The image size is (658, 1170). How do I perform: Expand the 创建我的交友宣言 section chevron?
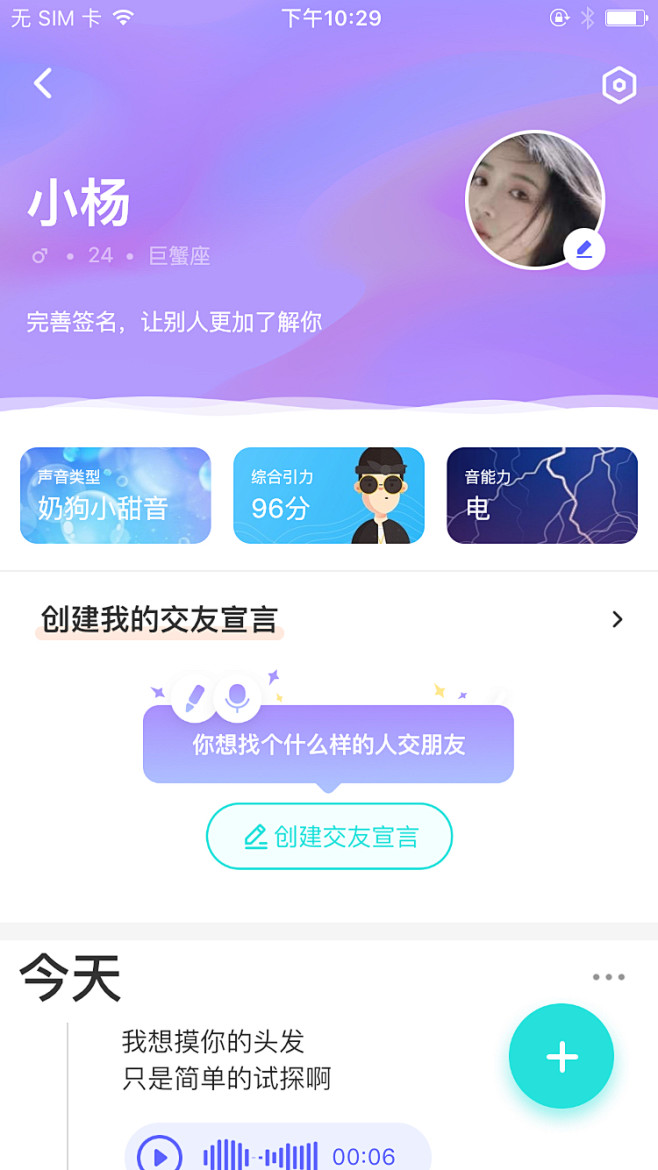pos(617,619)
